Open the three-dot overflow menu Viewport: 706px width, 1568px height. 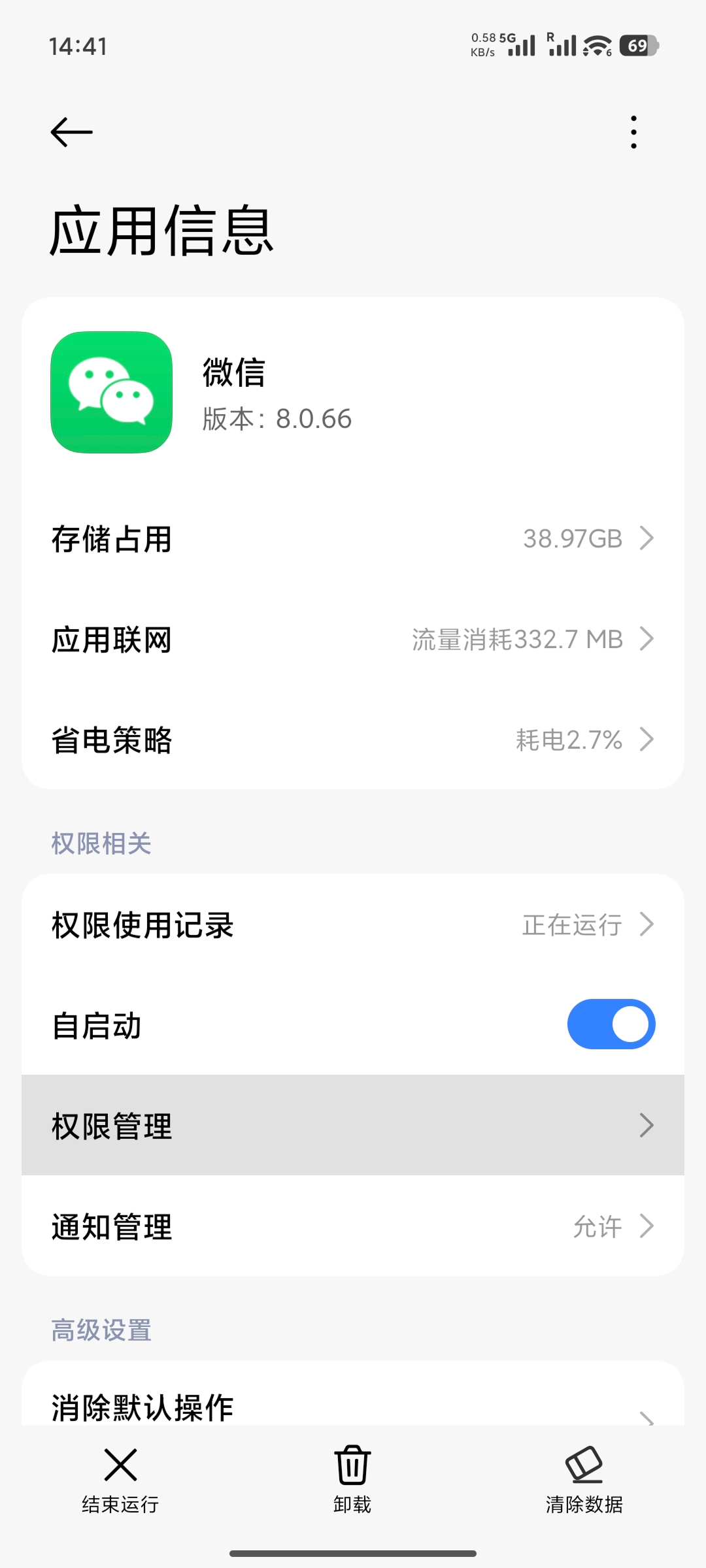pyautogui.click(x=633, y=131)
